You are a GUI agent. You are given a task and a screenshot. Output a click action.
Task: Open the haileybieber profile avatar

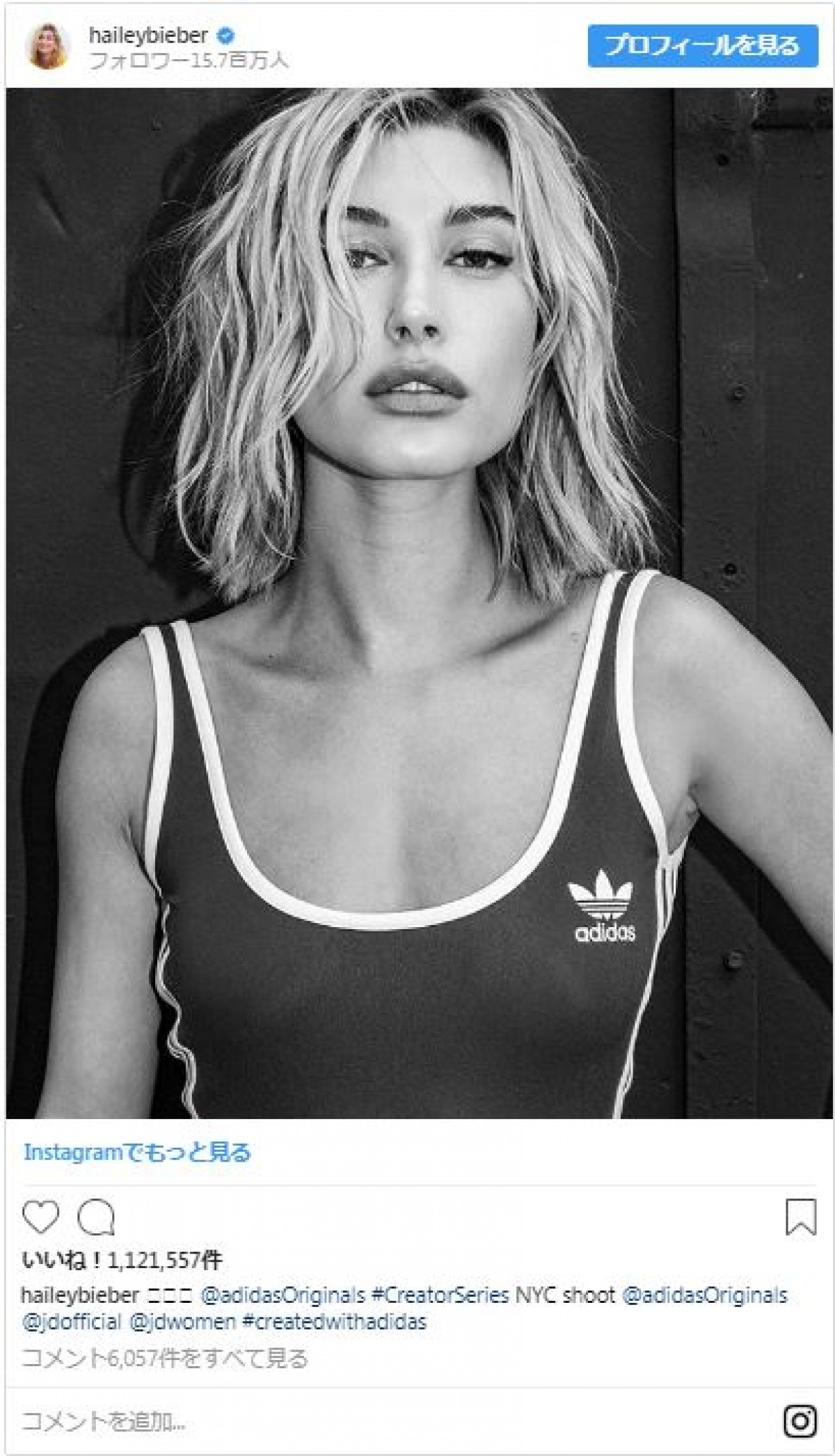pyautogui.click(x=48, y=46)
